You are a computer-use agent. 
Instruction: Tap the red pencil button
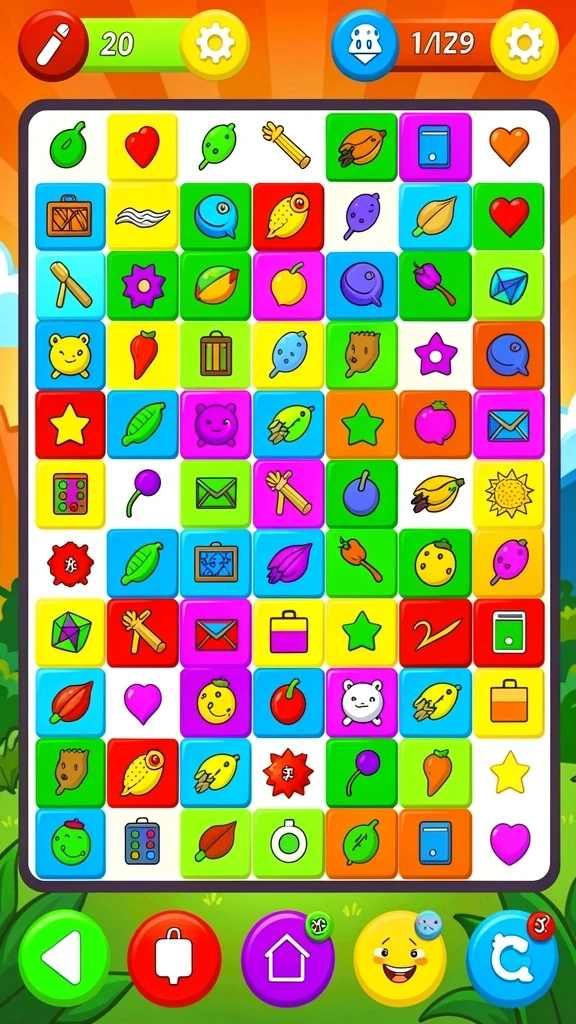pos(53,45)
